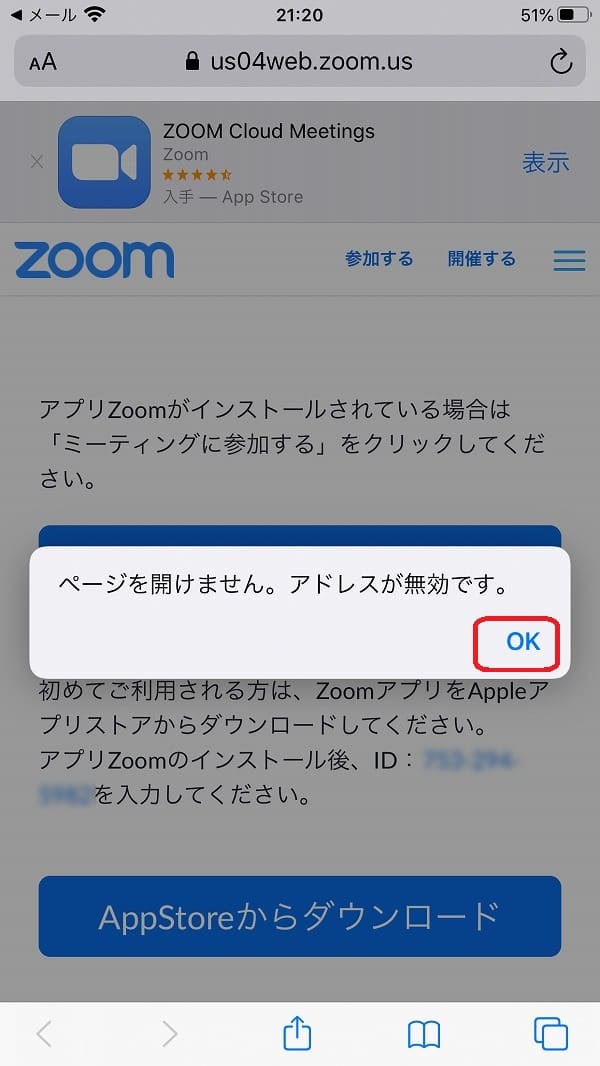Open Safari bookmarks
This screenshot has height=1066, width=600.
(424, 1035)
